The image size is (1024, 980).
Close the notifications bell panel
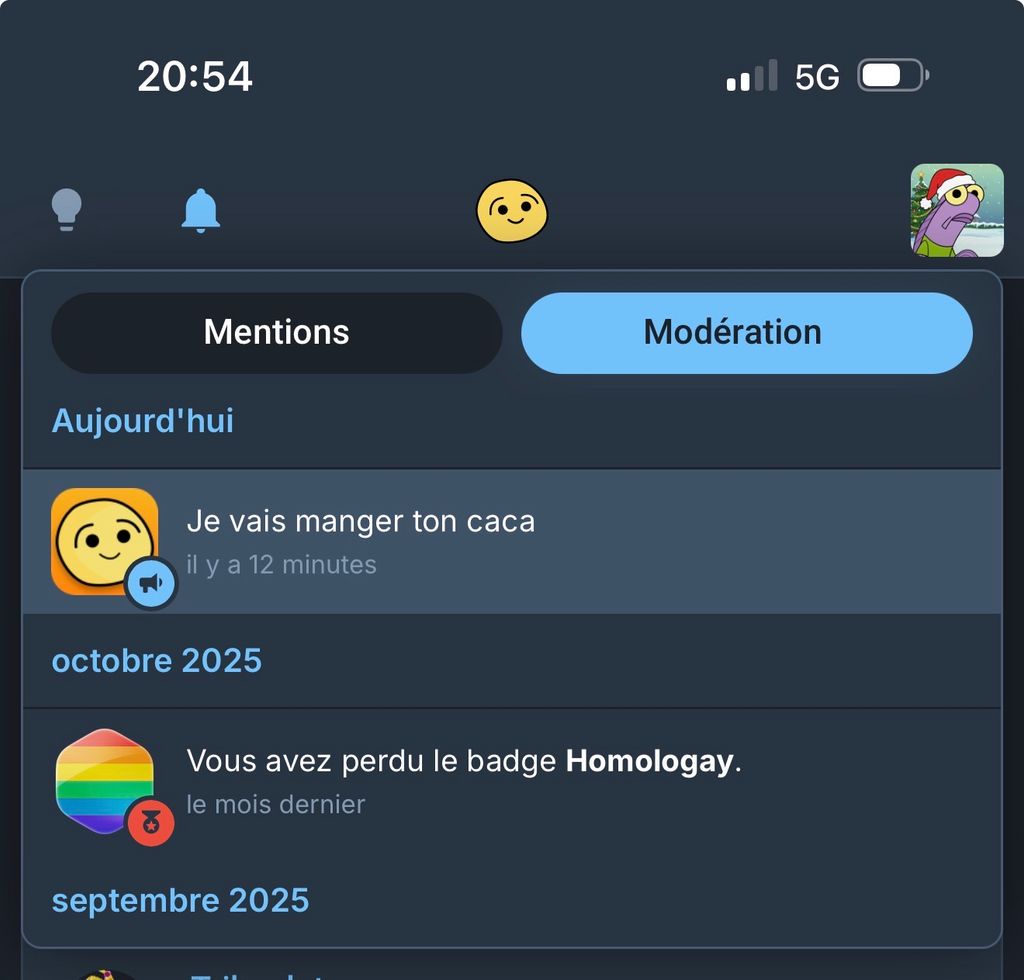(x=200, y=210)
